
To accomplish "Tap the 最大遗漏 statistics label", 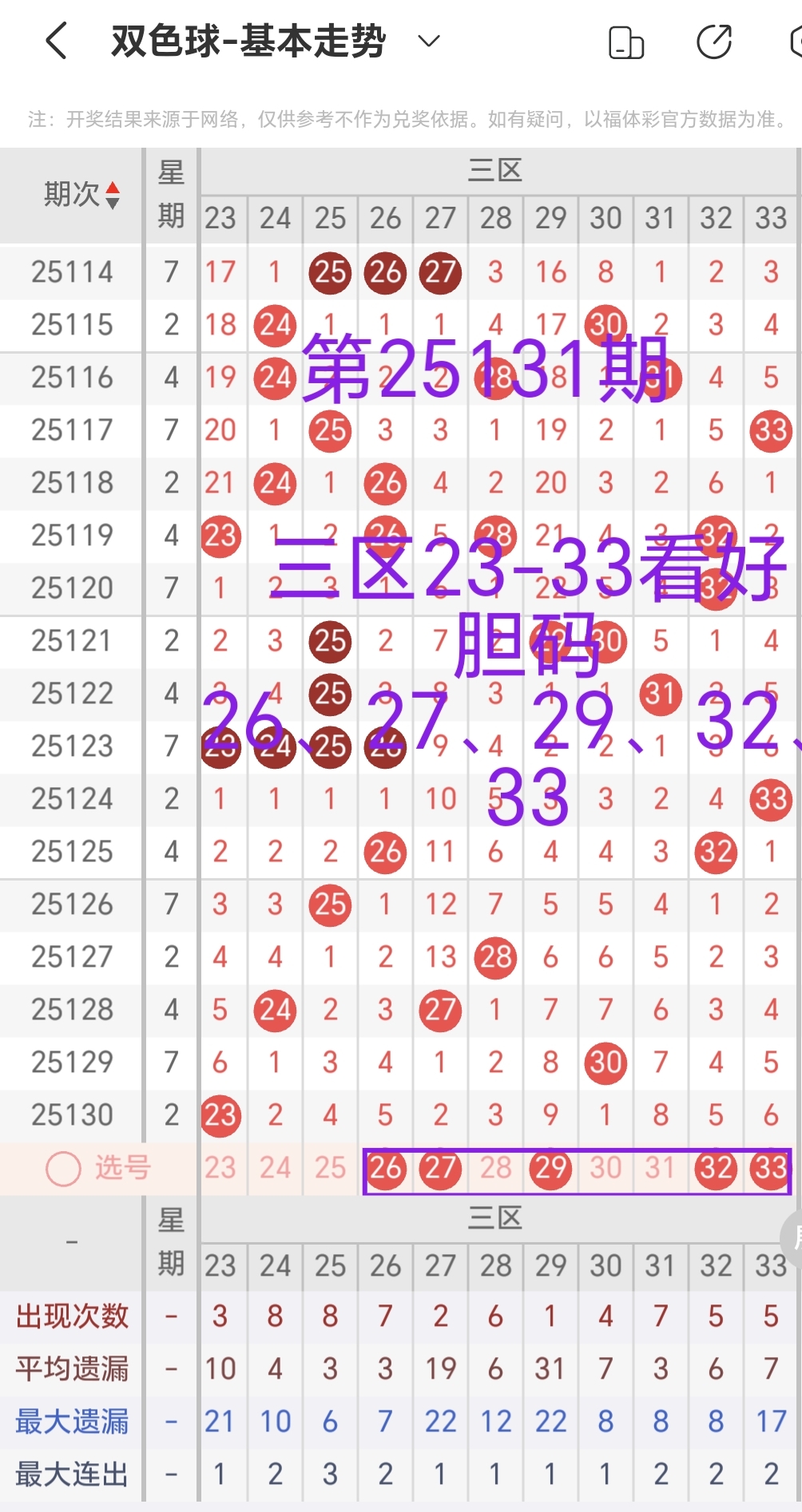I will pyautogui.click(x=70, y=1422).
